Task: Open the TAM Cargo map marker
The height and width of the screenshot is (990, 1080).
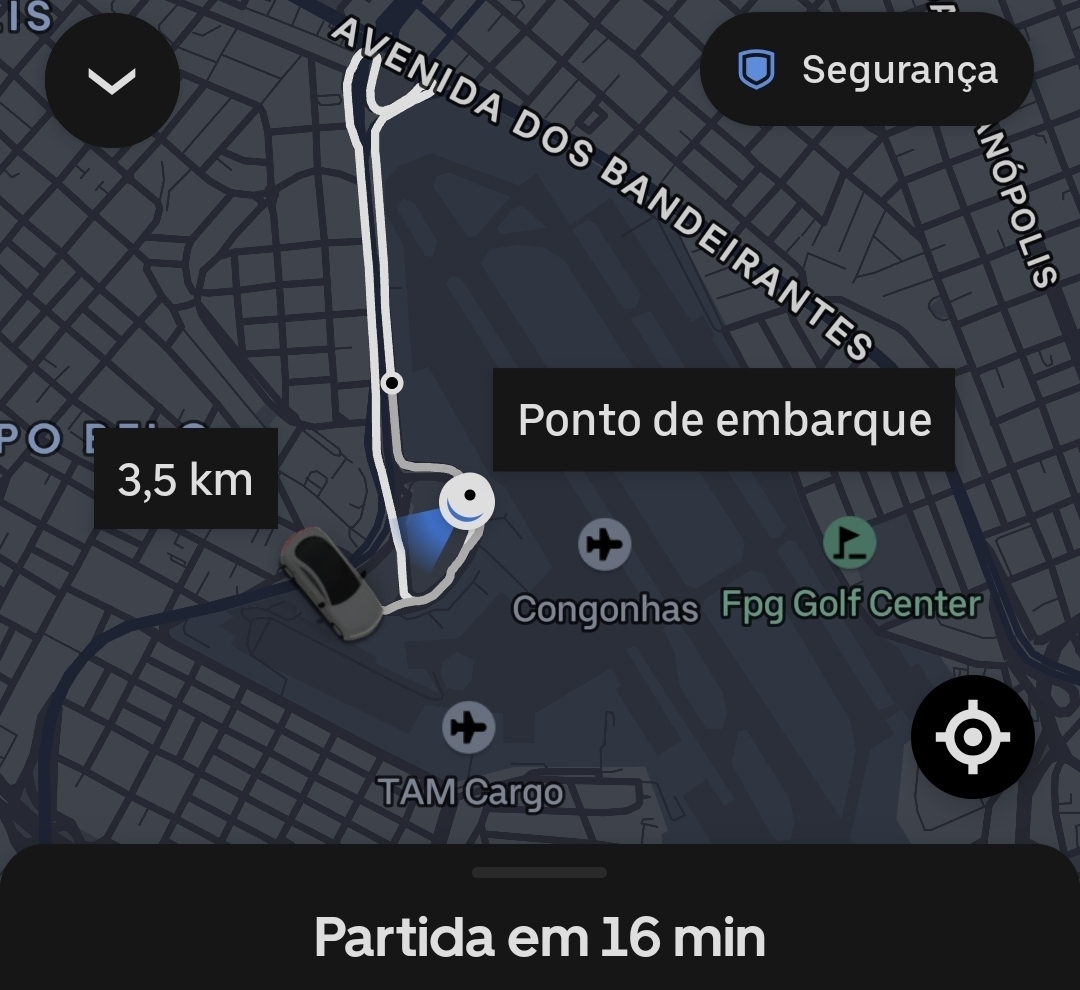Action: (468, 727)
